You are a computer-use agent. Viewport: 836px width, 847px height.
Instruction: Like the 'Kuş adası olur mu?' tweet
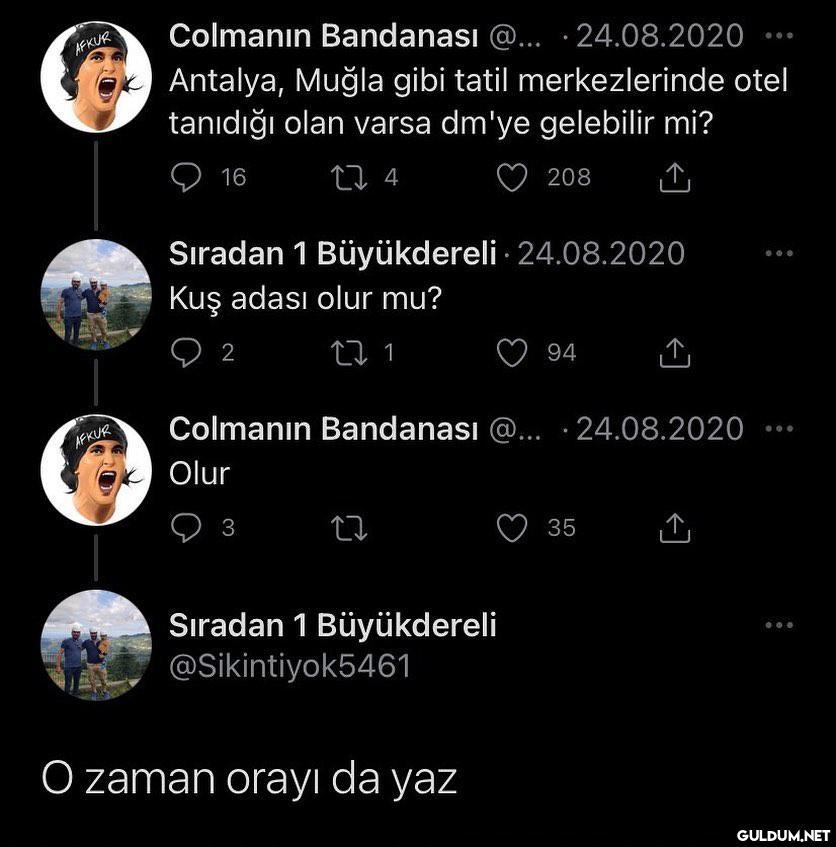[512, 353]
